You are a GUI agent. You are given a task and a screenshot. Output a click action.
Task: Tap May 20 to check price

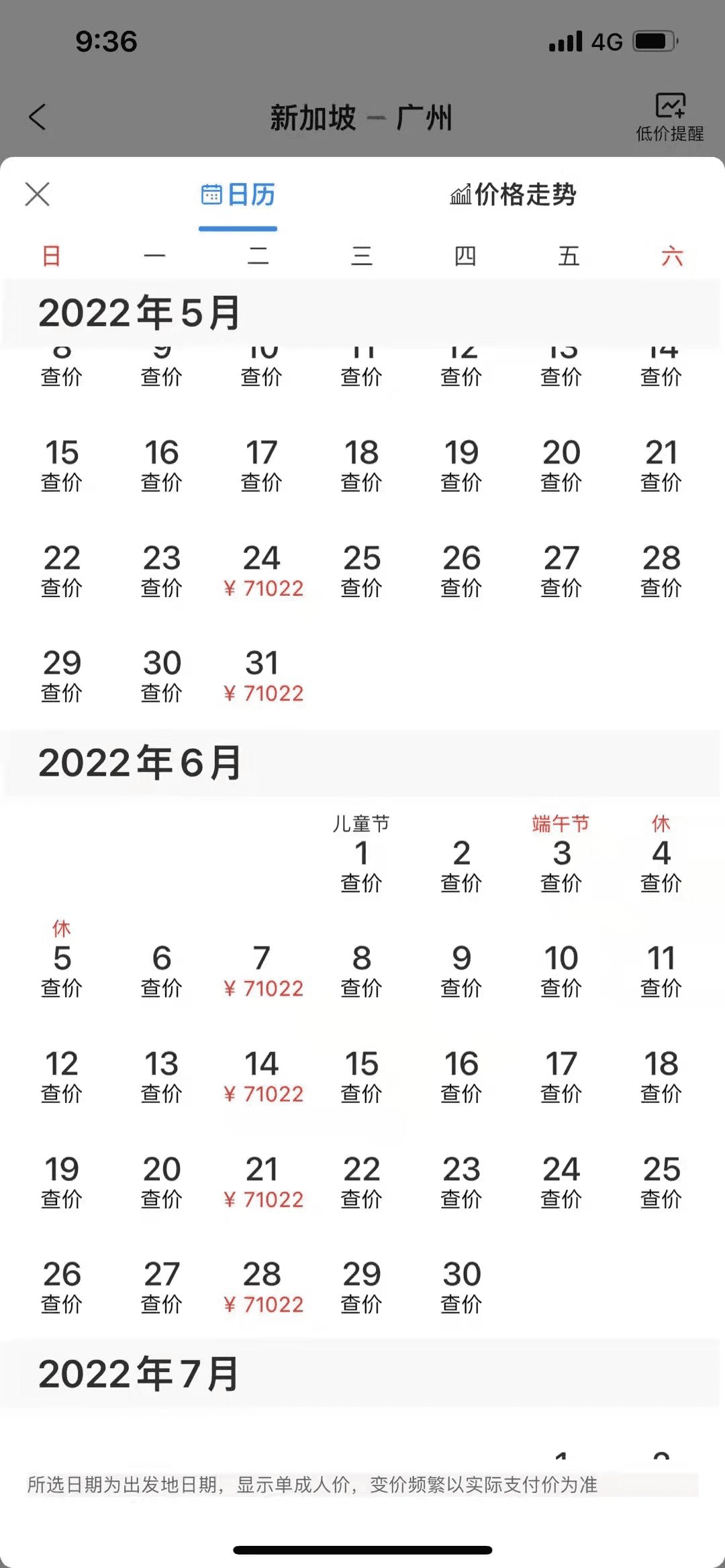pos(561,466)
